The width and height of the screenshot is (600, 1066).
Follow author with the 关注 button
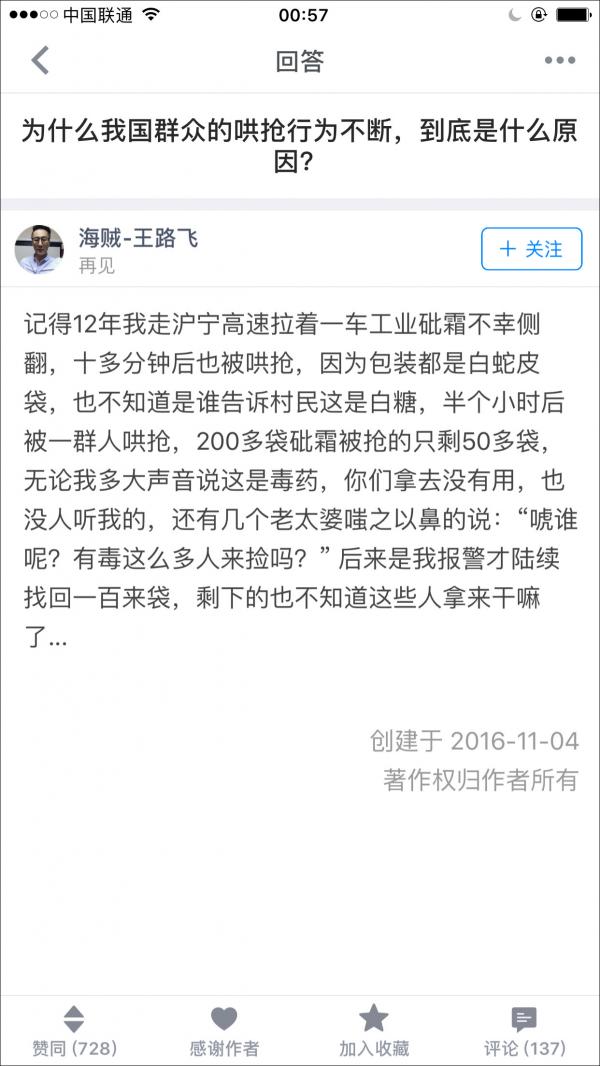coord(531,249)
